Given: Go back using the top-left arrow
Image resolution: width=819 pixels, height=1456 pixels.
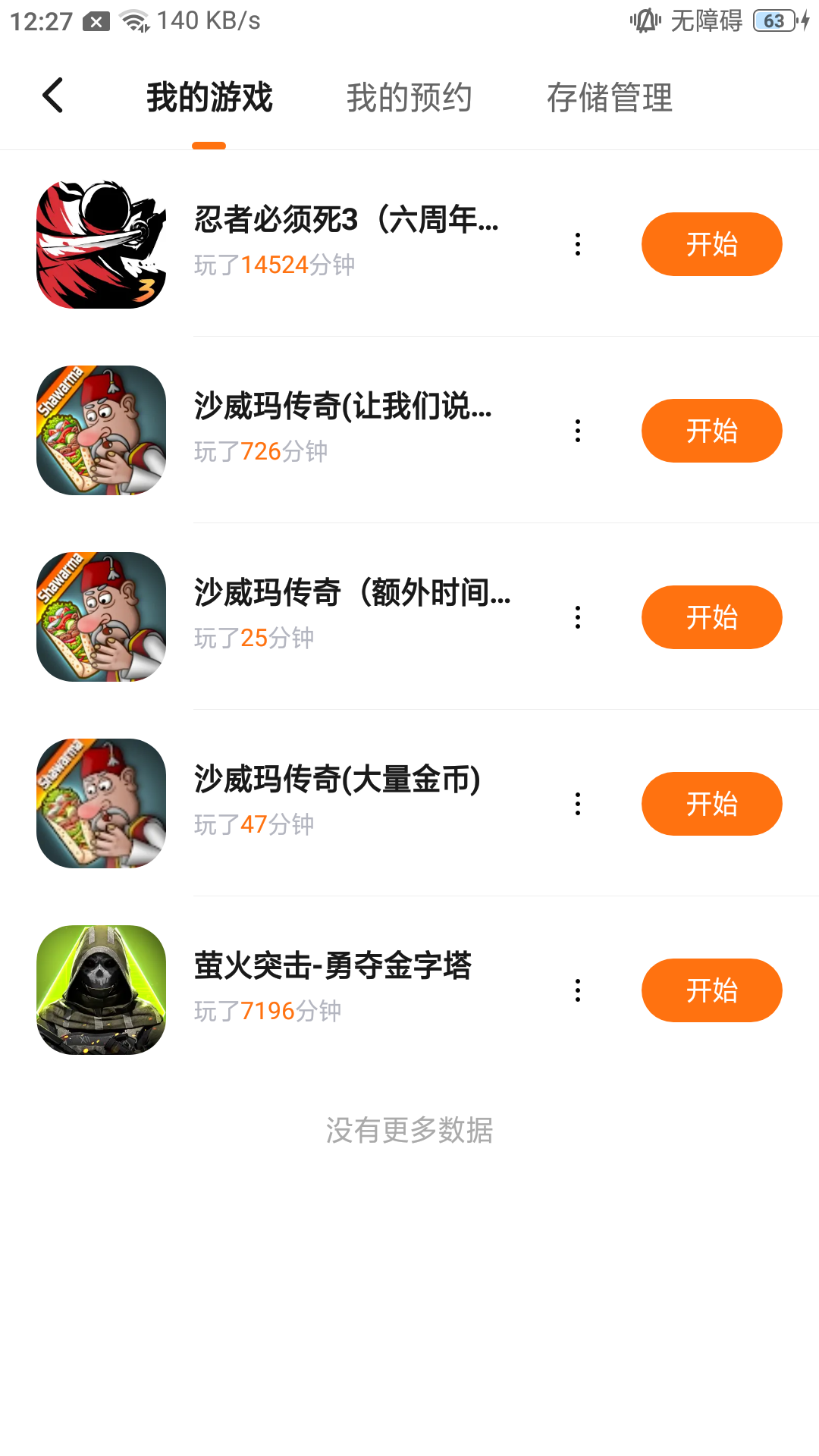Looking at the screenshot, I should tap(53, 96).
